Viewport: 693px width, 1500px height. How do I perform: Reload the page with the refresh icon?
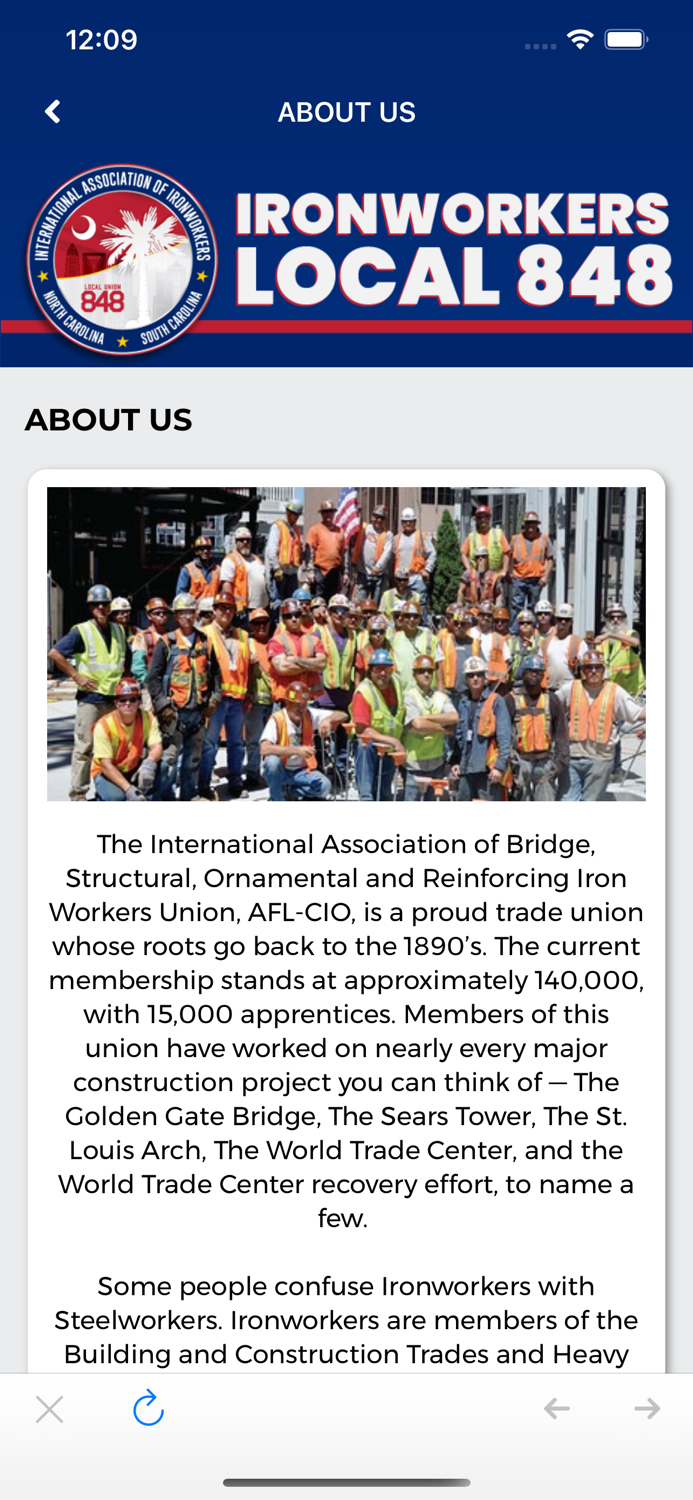tap(148, 1408)
